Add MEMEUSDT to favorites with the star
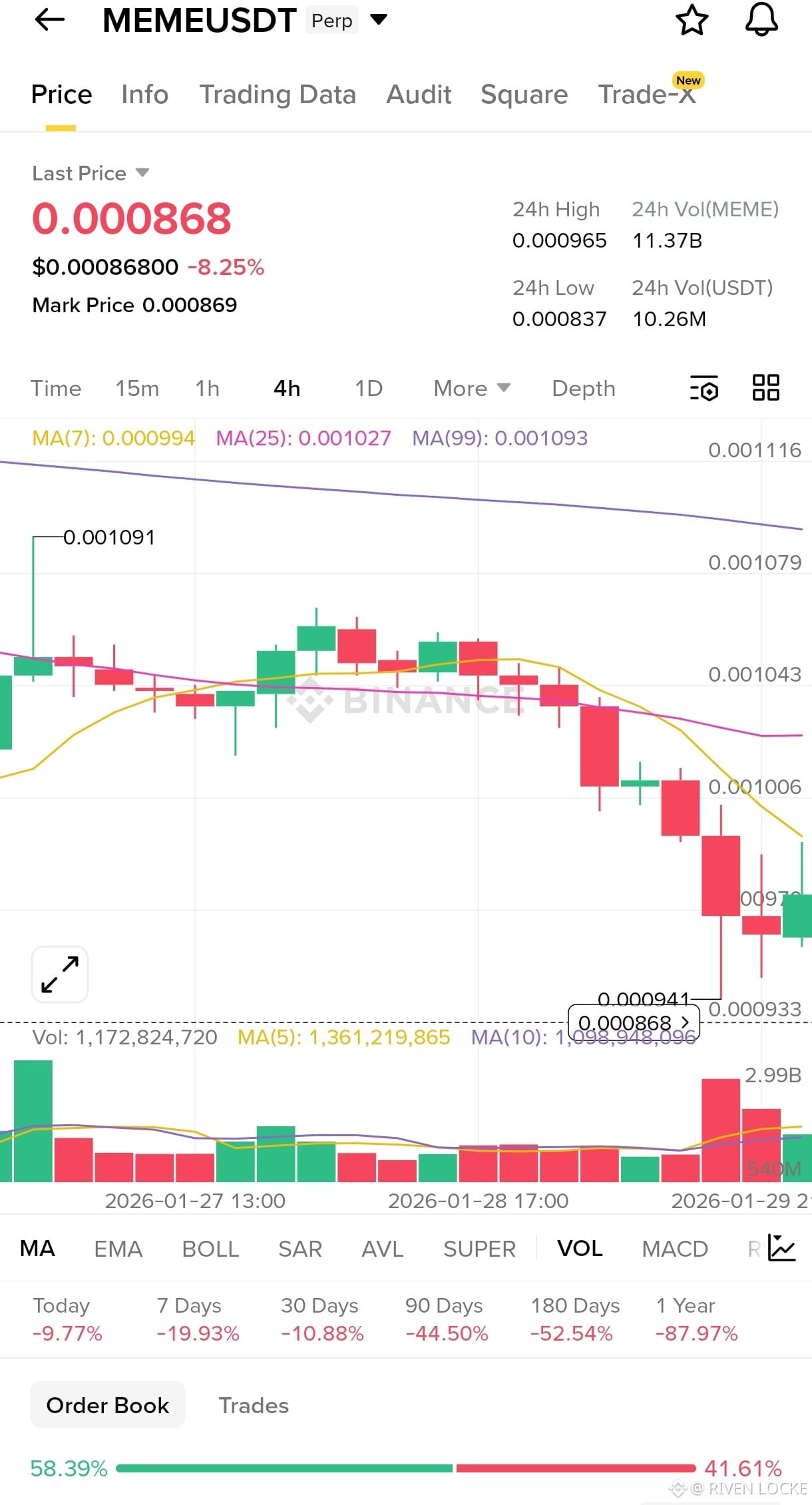The image size is (812, 1505). (692, 20)
